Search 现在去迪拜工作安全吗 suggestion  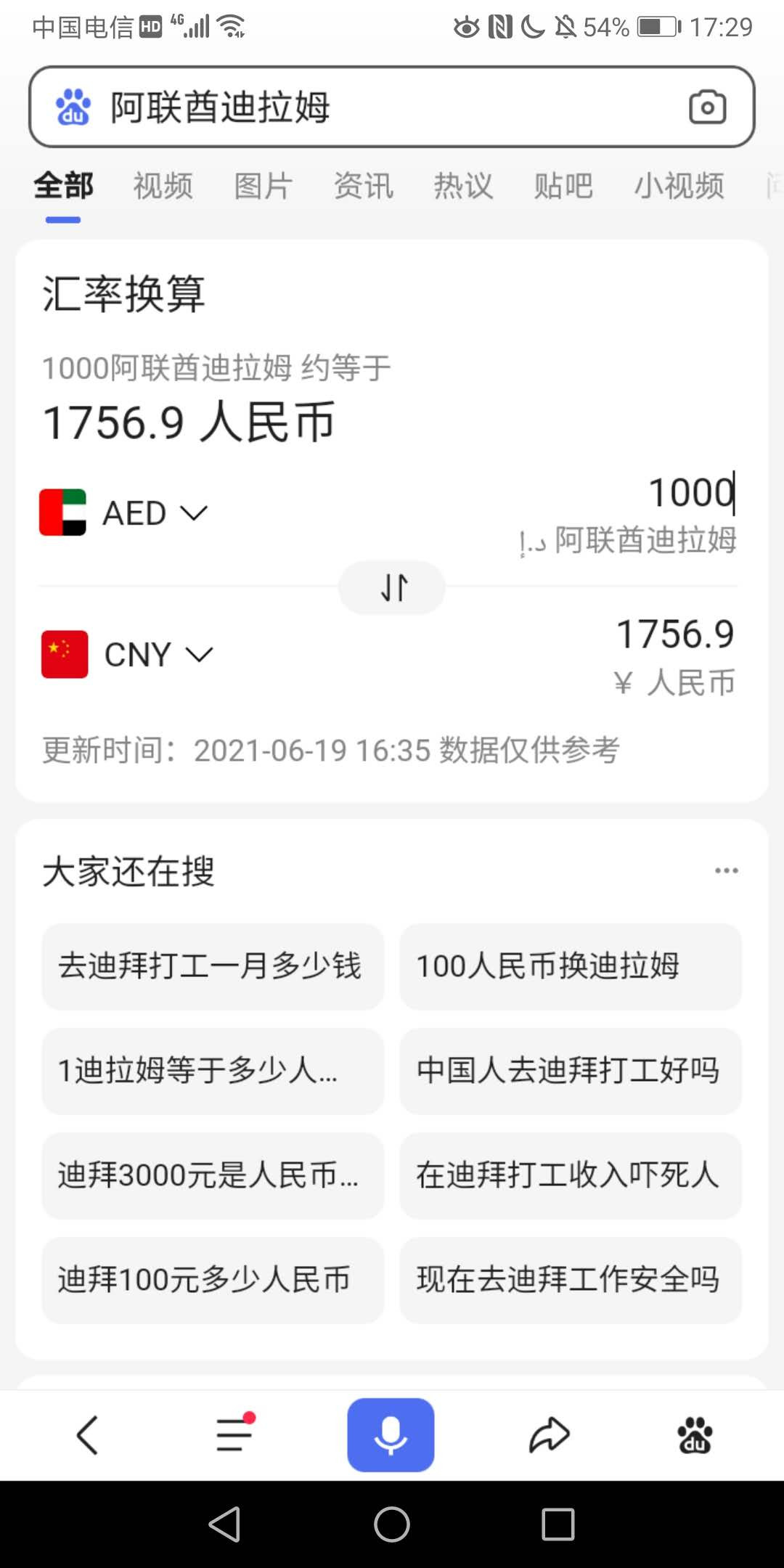pyautogui.click(x=571, y=1280)
